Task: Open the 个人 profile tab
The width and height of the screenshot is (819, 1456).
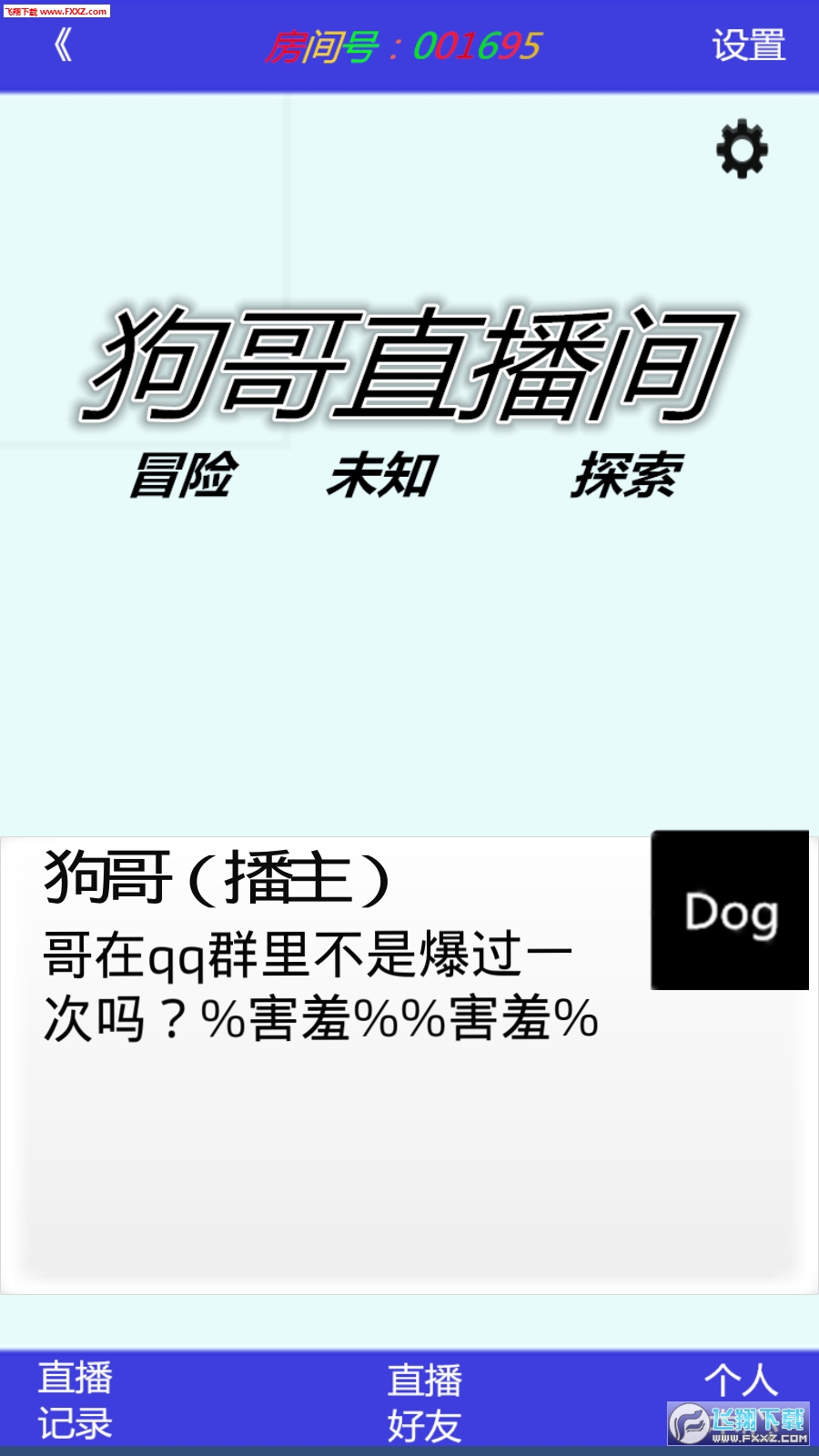Action: pyautogui.click(x=741, y=1380)
